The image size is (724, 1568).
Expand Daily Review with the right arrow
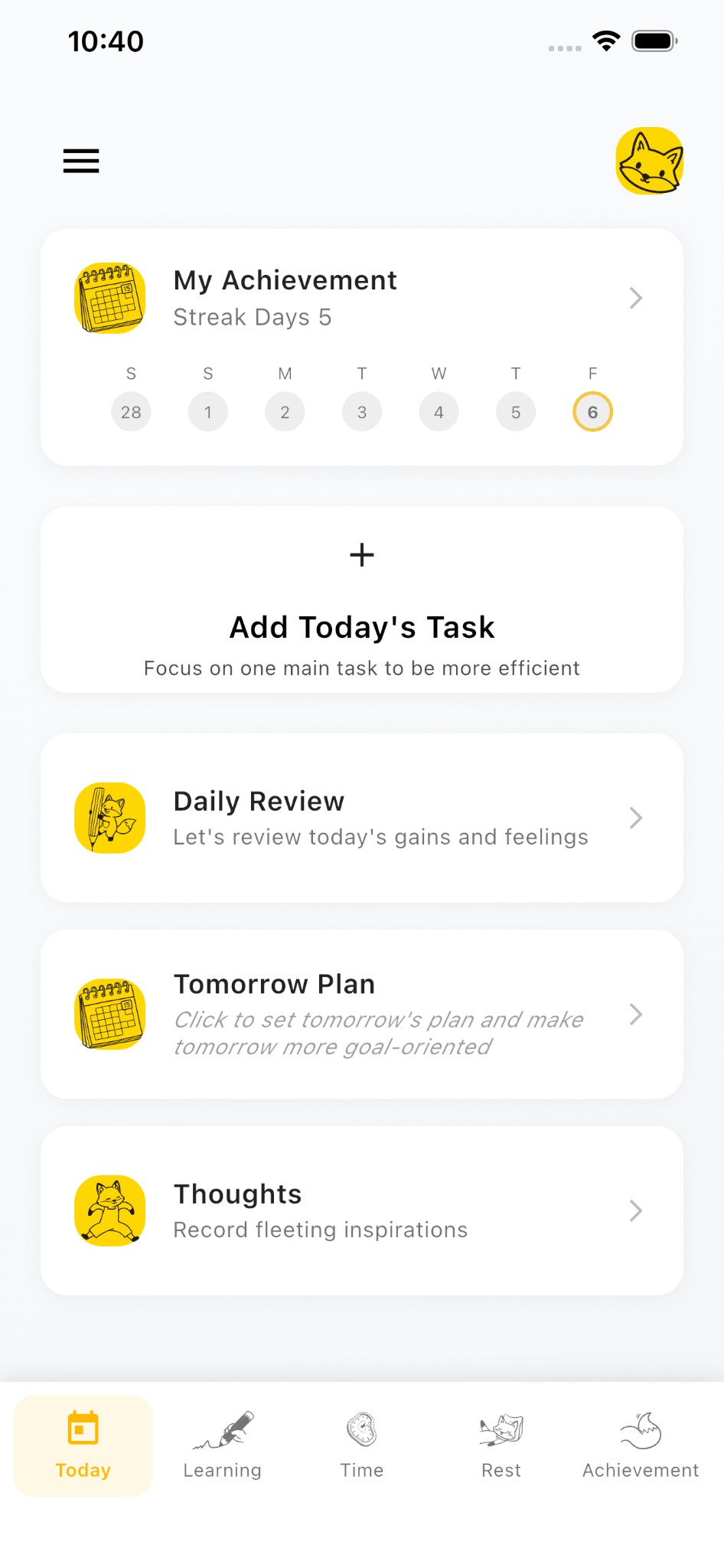(635, 818)
